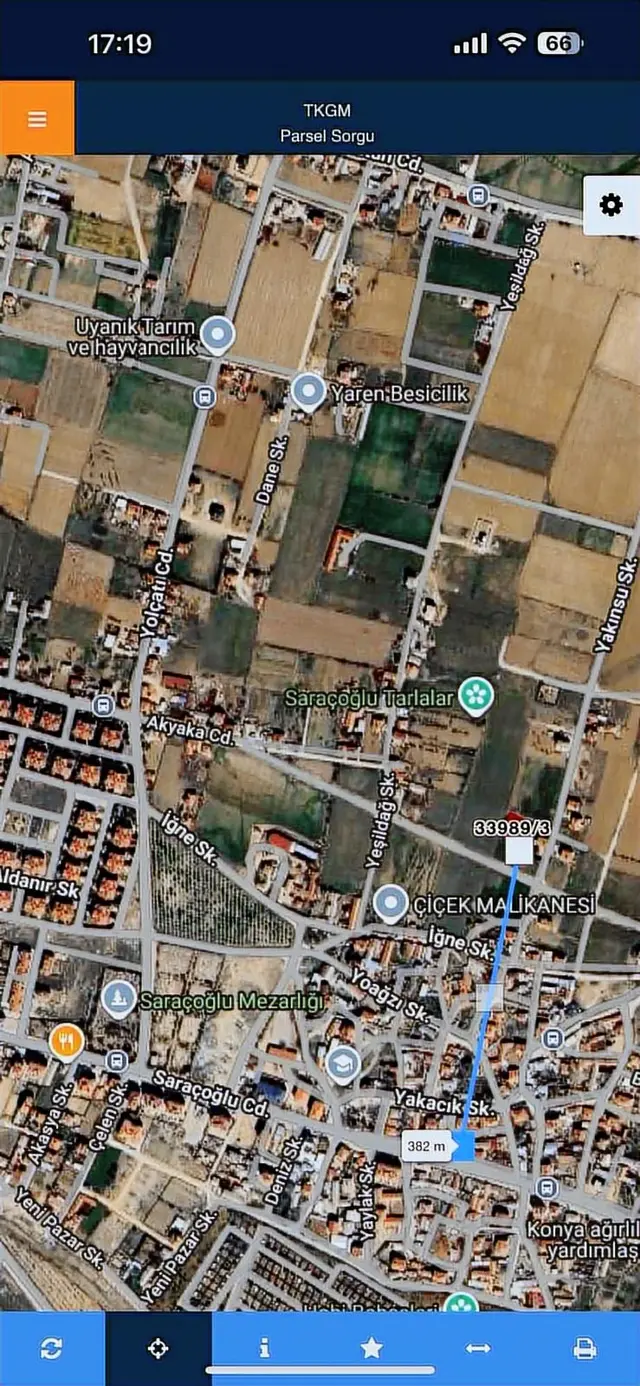Open map settings gear
The height and width of the screenshot is (1386, 640).
610,205
